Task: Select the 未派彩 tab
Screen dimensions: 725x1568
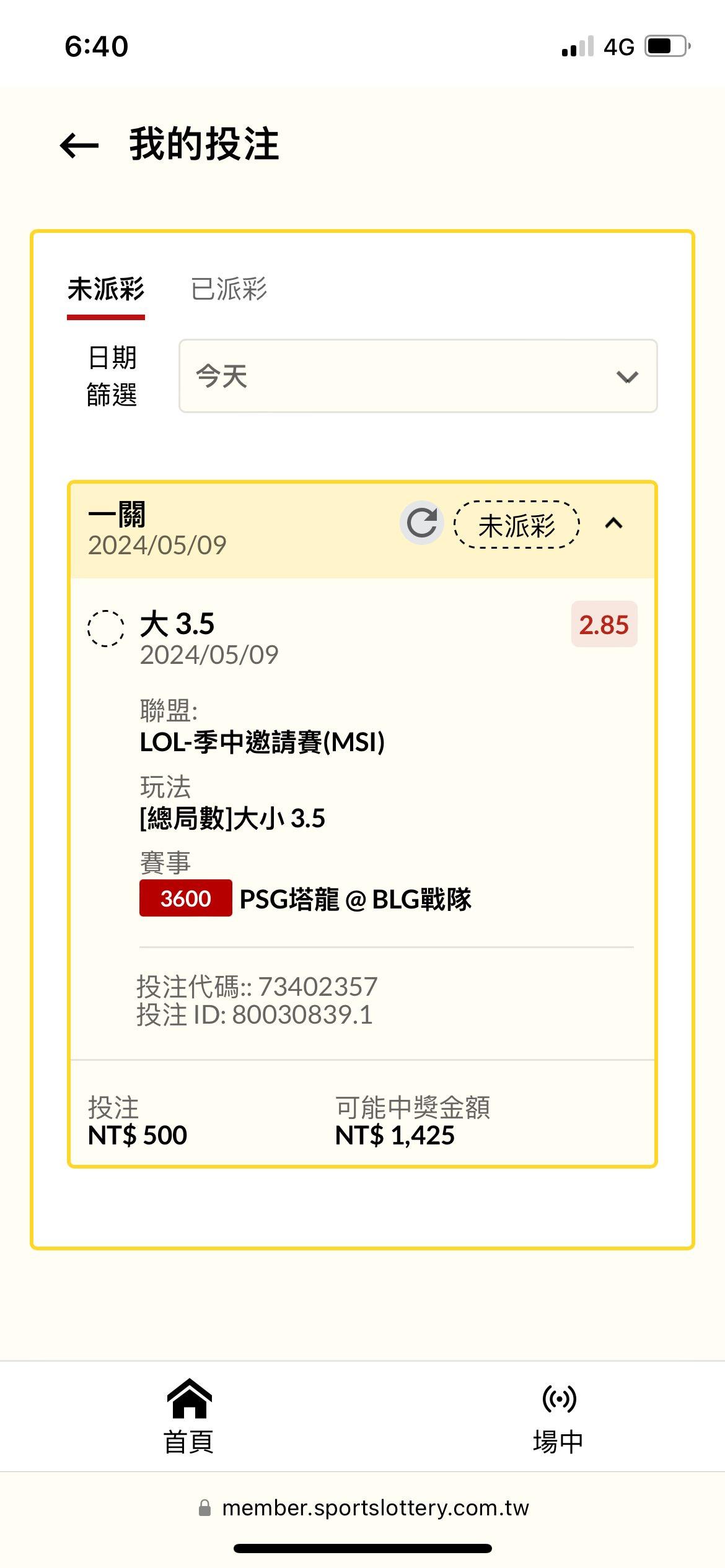Action: tap(106, 289)
